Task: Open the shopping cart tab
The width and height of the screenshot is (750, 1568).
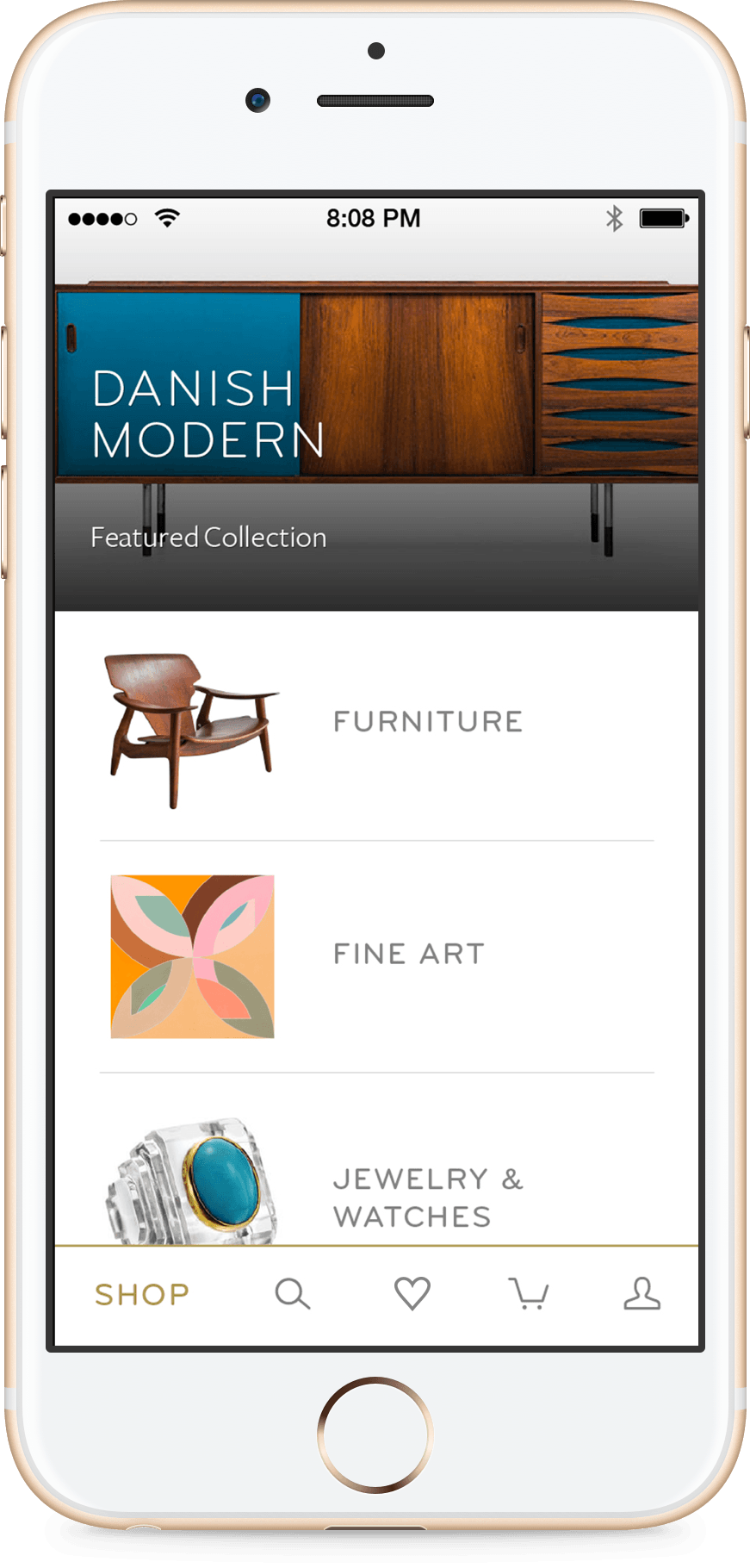Action: pyautogui.click(x=529, y=1294)
